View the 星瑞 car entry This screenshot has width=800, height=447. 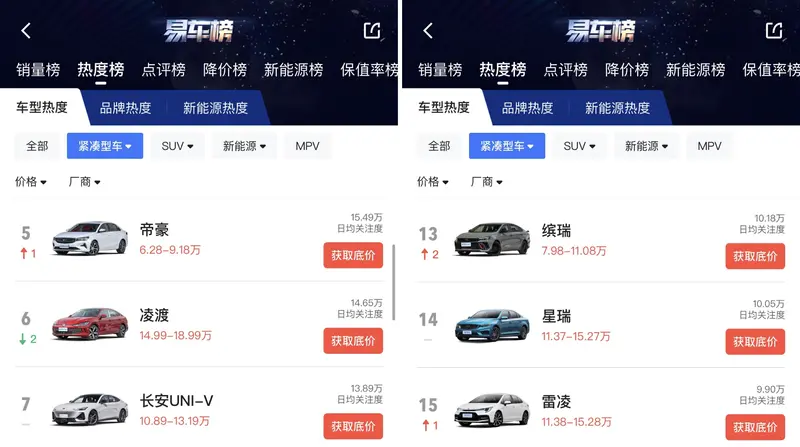[557, 316]
